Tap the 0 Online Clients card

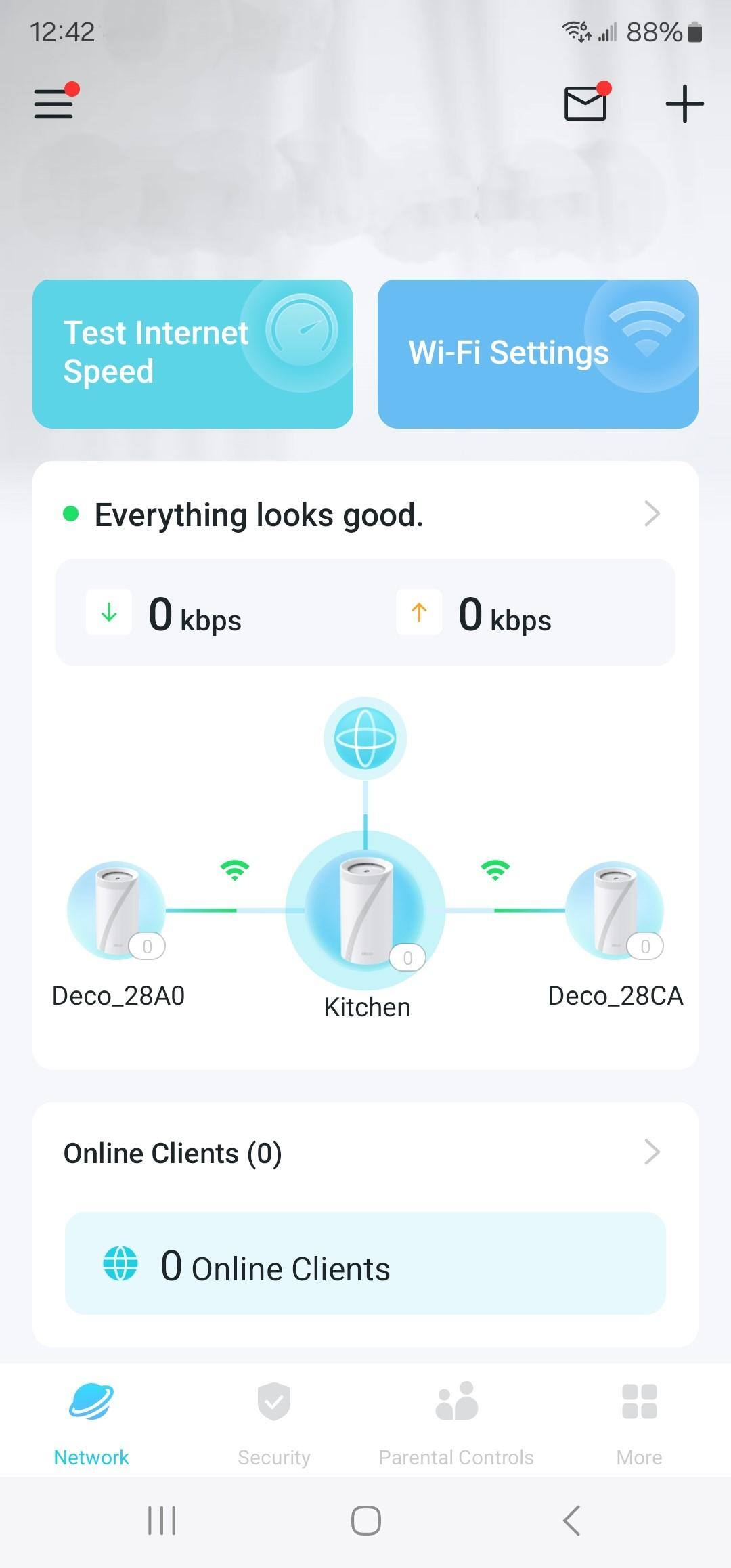[365, 1264]
